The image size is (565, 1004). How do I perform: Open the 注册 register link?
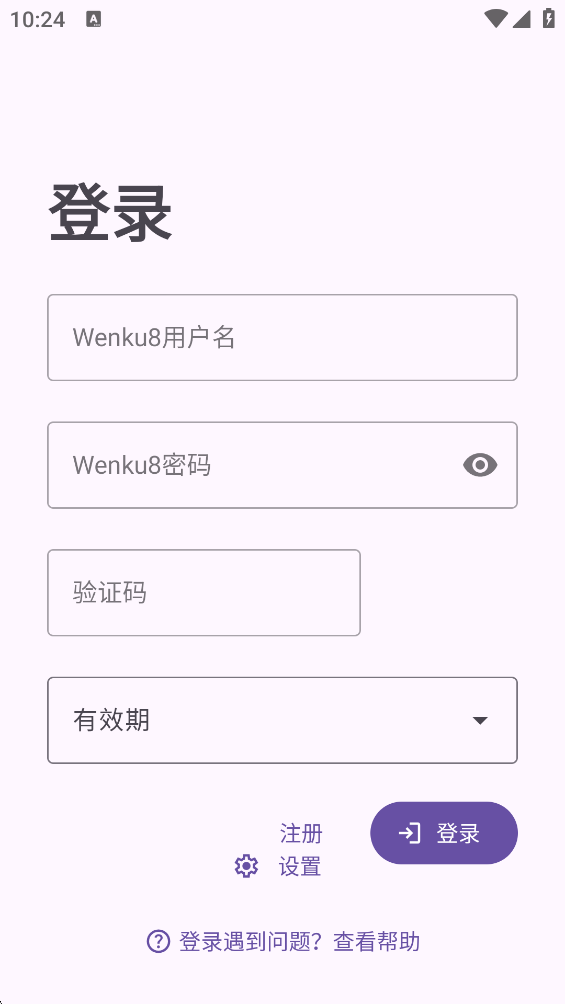[x=300, y=834]
